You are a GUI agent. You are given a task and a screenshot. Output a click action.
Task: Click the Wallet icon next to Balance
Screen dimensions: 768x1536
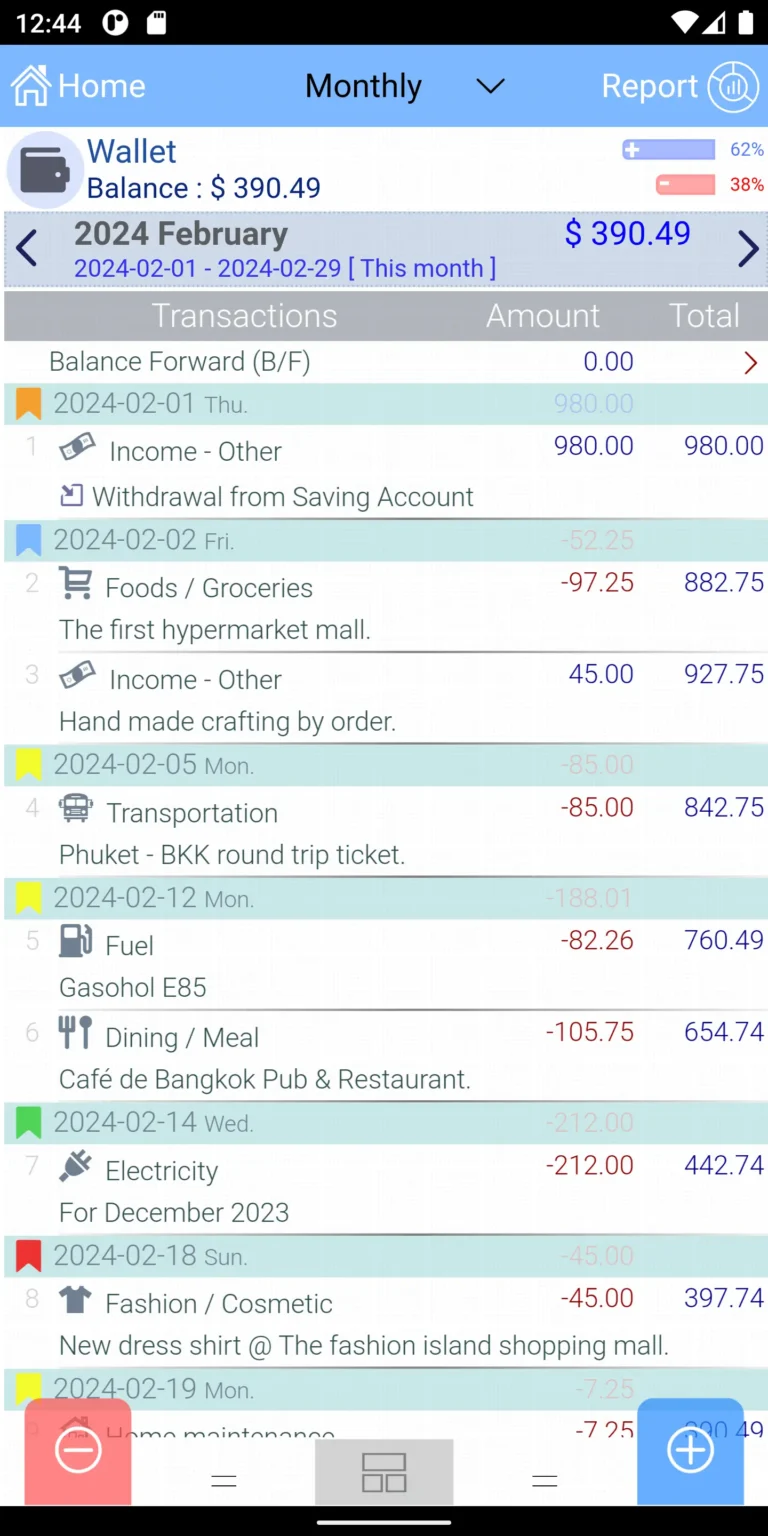coord(44,169)
